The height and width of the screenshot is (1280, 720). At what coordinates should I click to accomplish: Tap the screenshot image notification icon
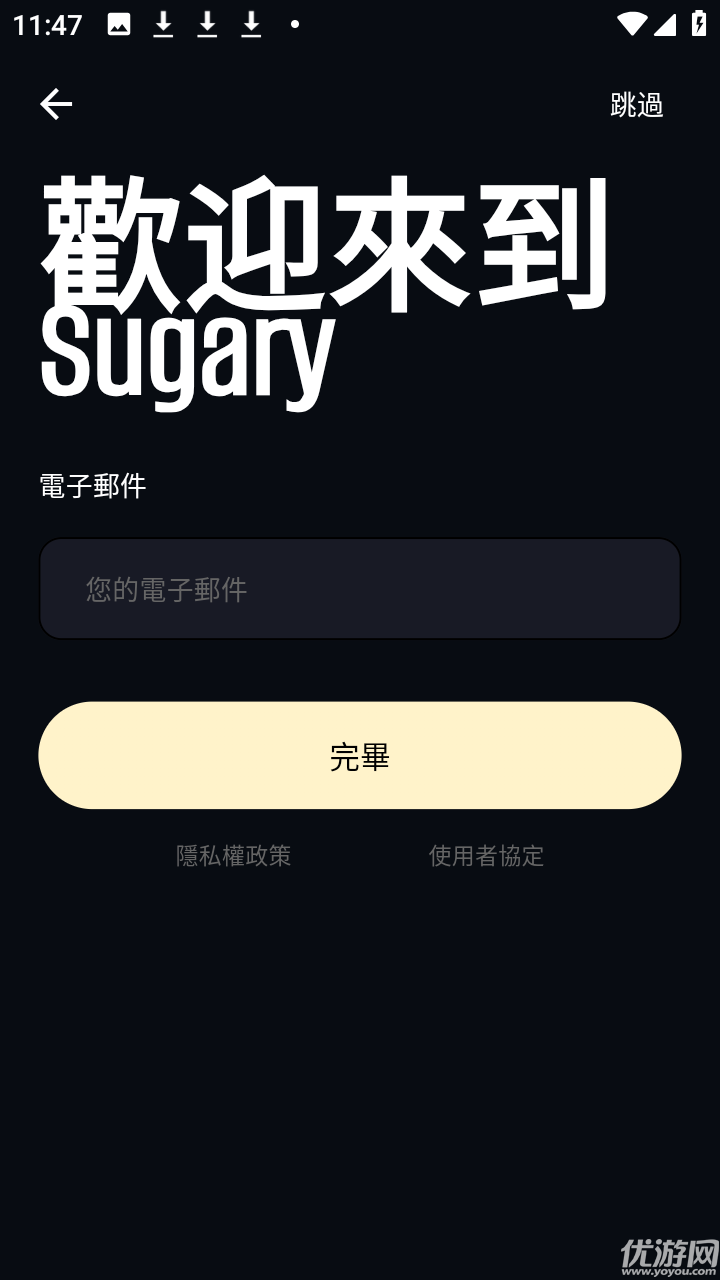click(x=120, y=24)
